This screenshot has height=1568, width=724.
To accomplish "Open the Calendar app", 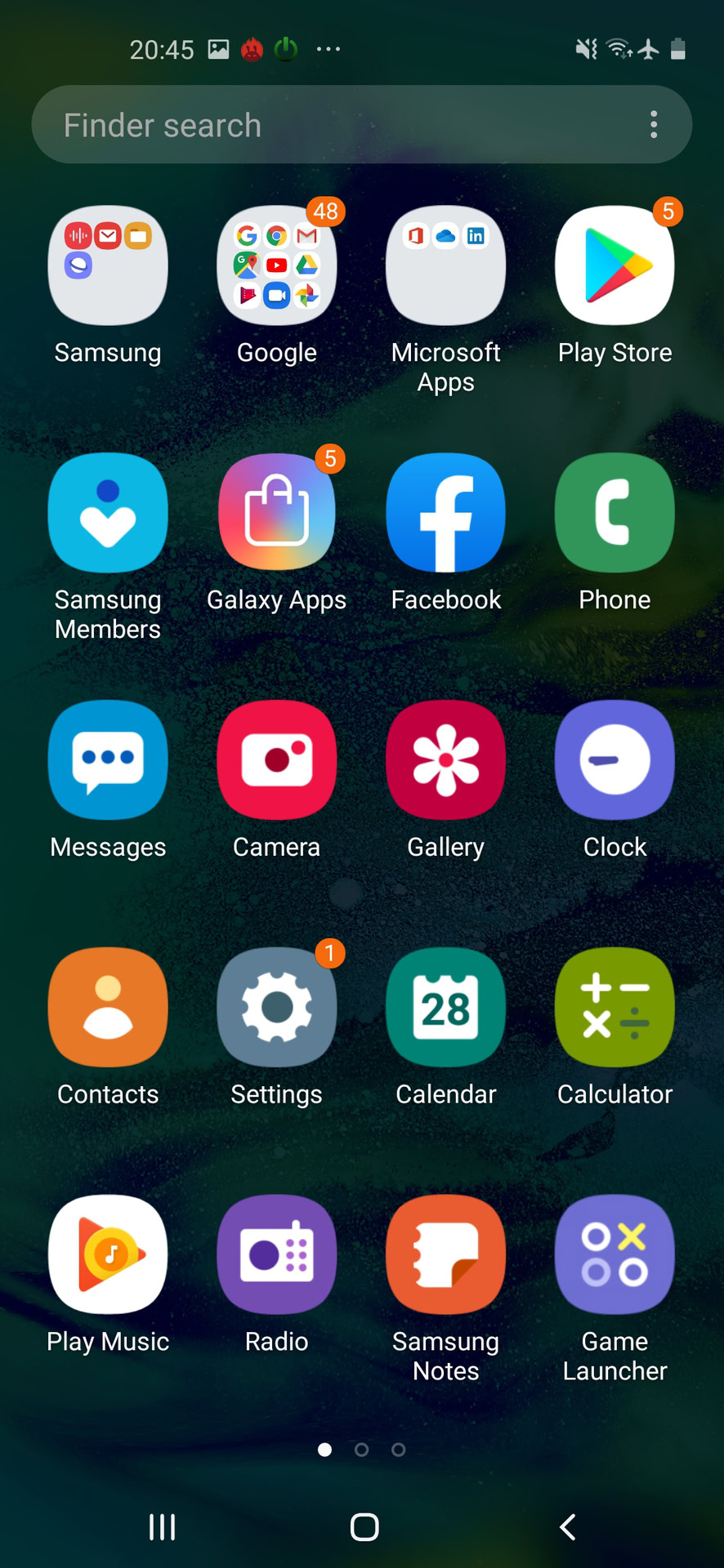I will [445, 1007].
